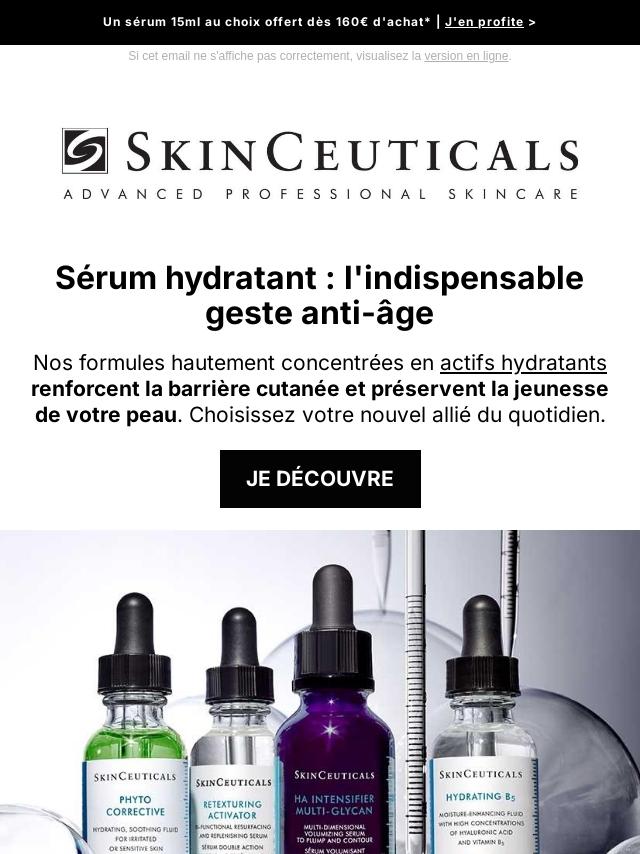This screenshot has height=854, width=640.
Task: Tap the 'J'en profite' offer link
Action: (x=484, y=21)
